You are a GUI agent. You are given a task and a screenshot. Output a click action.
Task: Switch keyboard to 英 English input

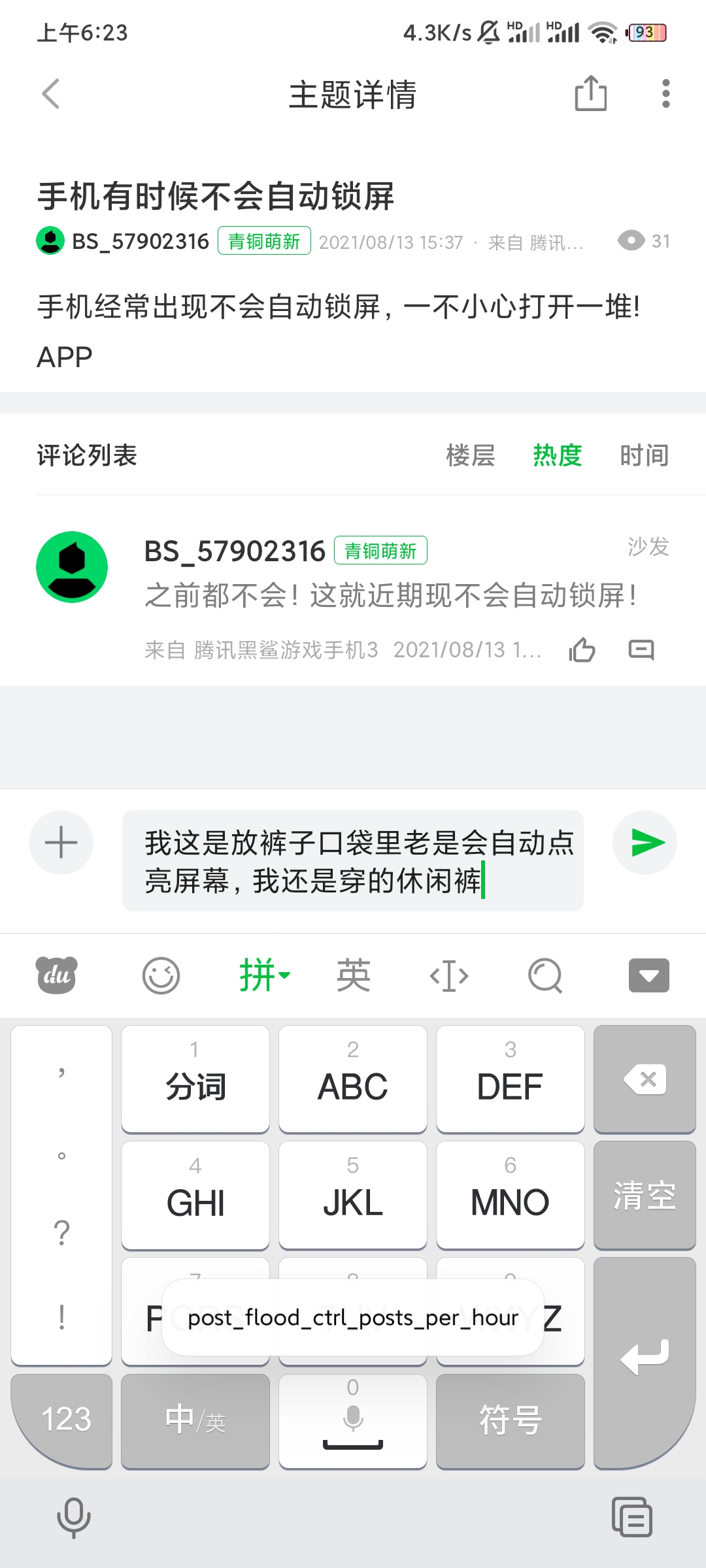point(353,976)
